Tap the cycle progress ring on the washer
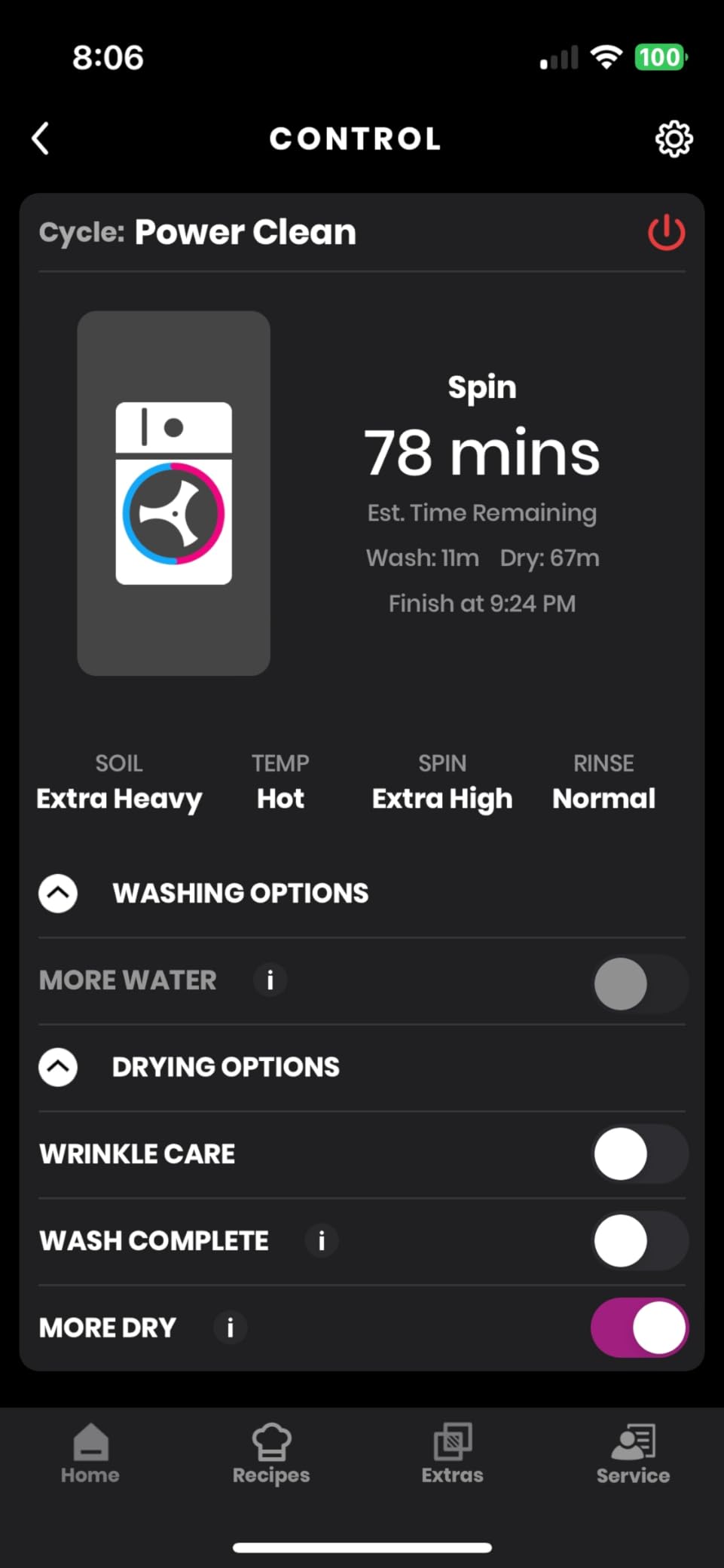Image resolution: width=724 pixels, height=1568 pixels. click(173, 512)
